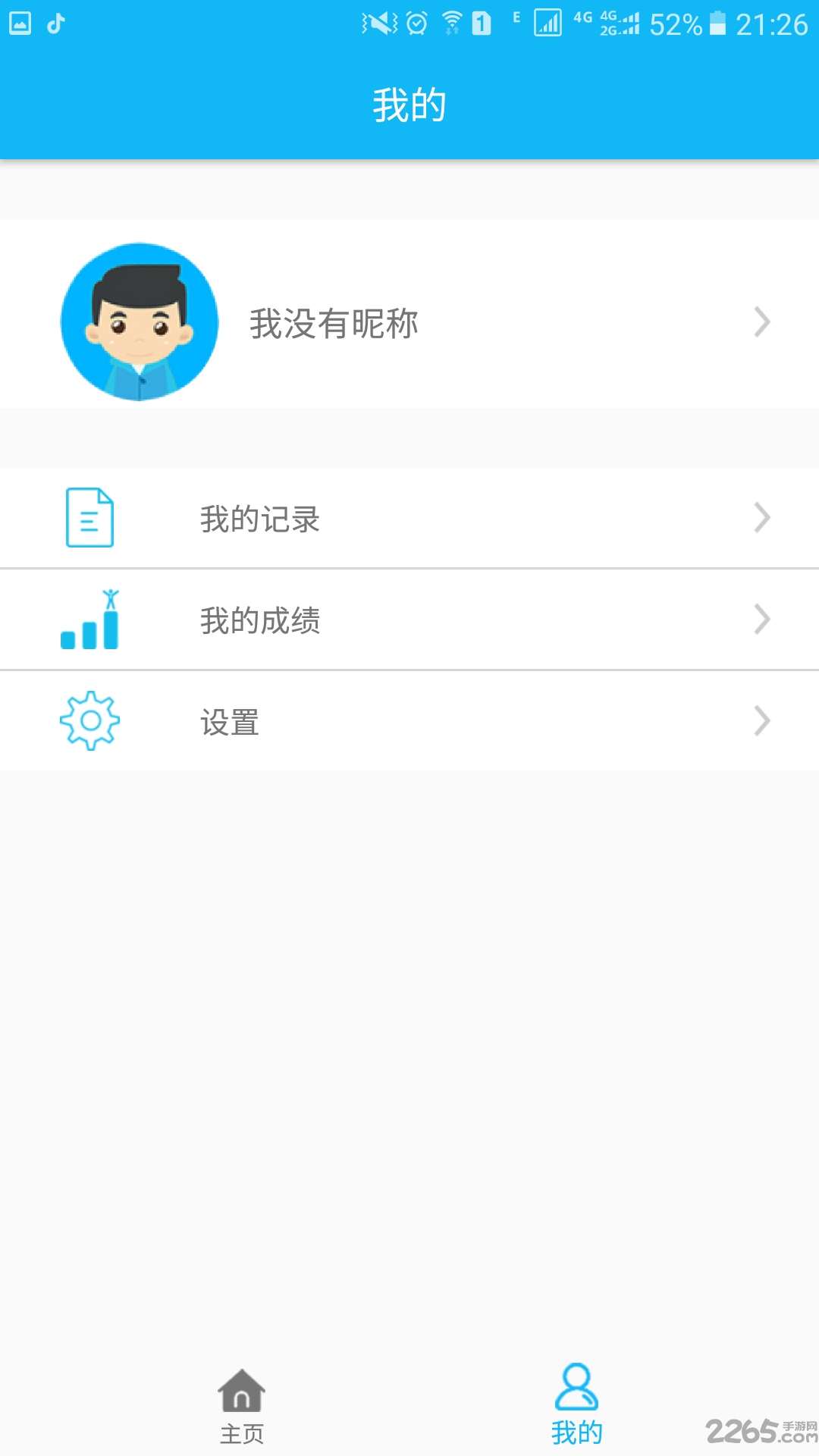Image resolution: width=819 pixels, height=1456 pixels.
Task: Open 设置 (settings)
Action: coord(409,721)
